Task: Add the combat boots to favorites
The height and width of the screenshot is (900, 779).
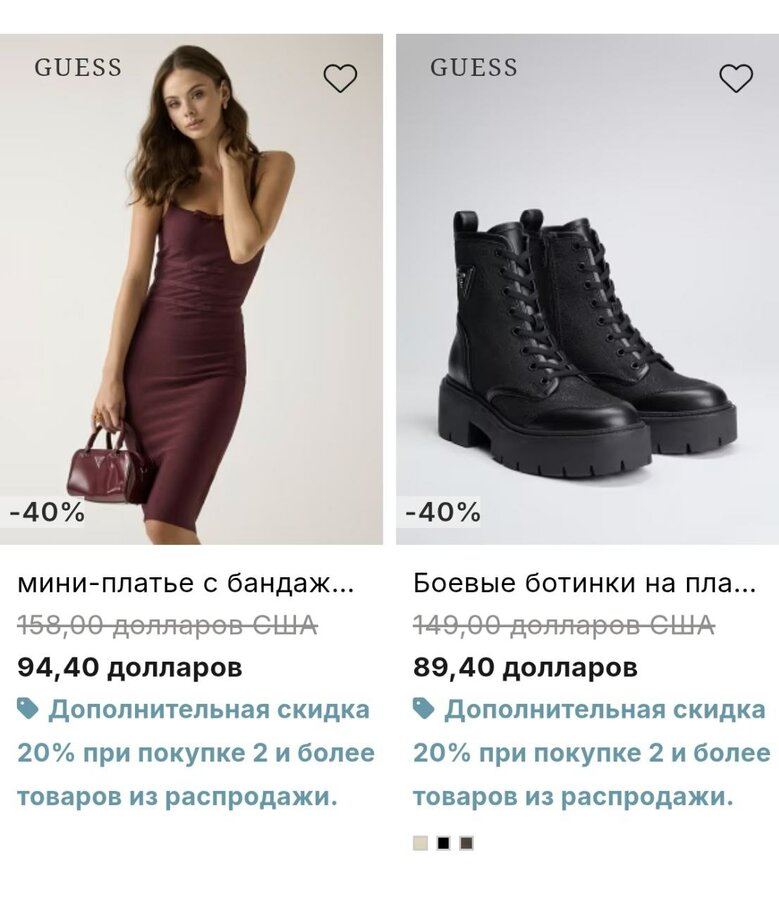Action: [736, 78]
